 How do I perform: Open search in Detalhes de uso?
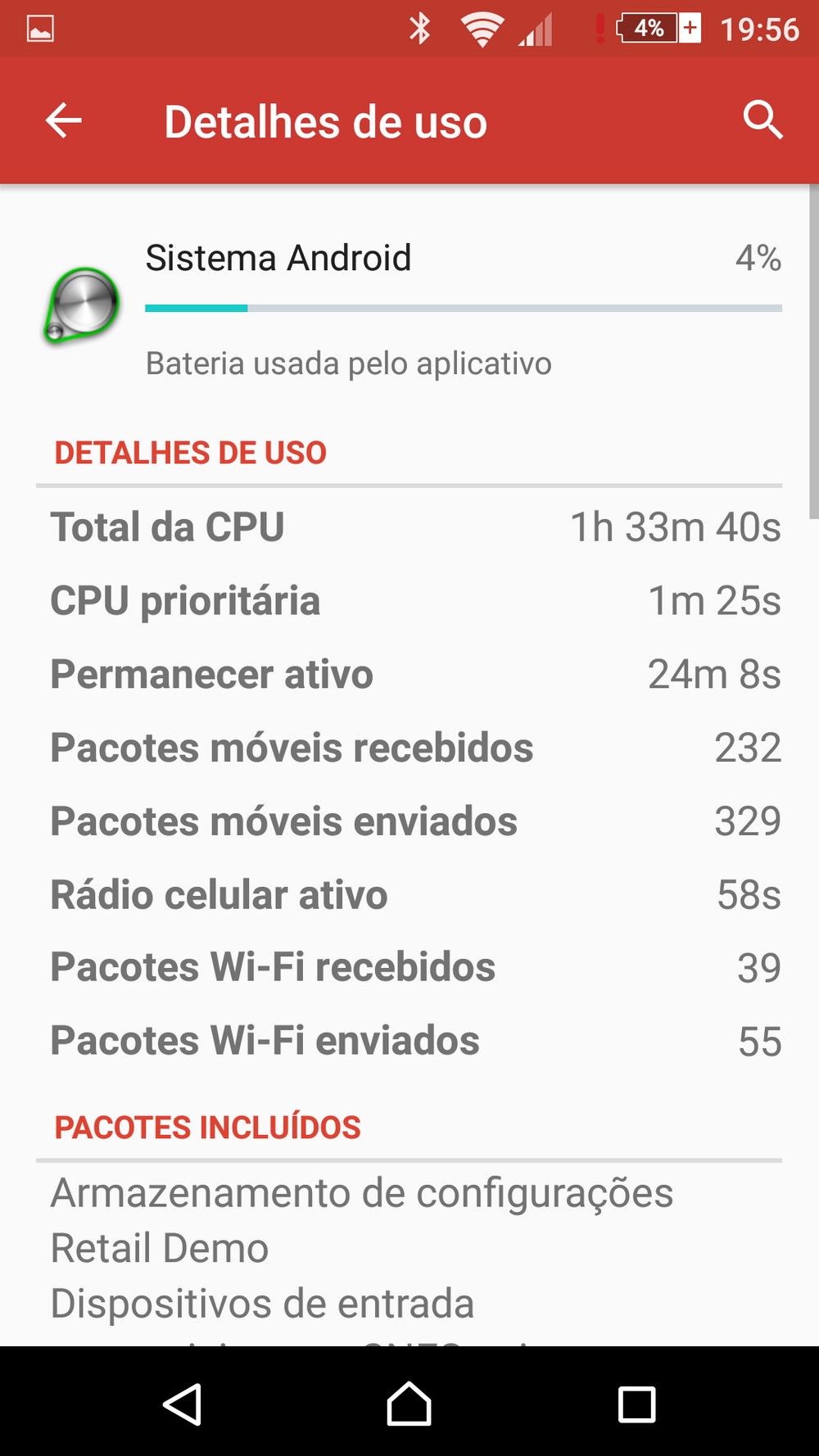point(762,121)
